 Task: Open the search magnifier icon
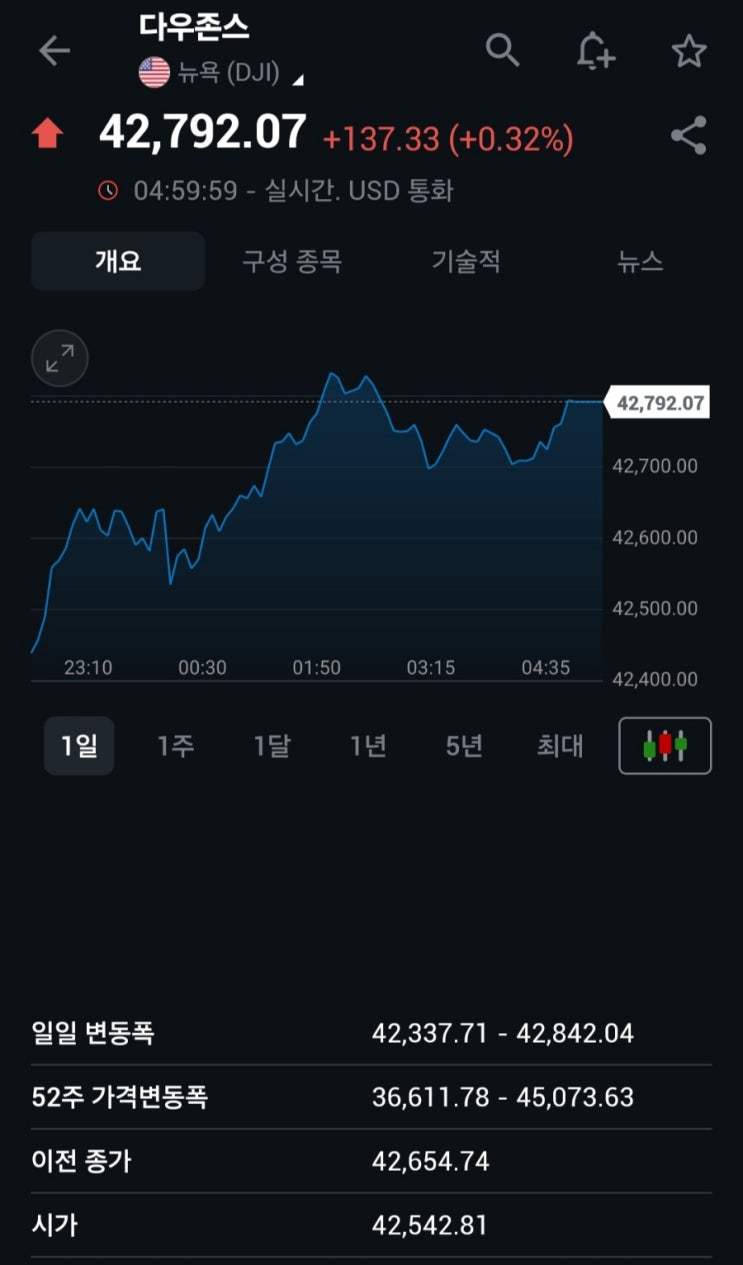point(502,50)
